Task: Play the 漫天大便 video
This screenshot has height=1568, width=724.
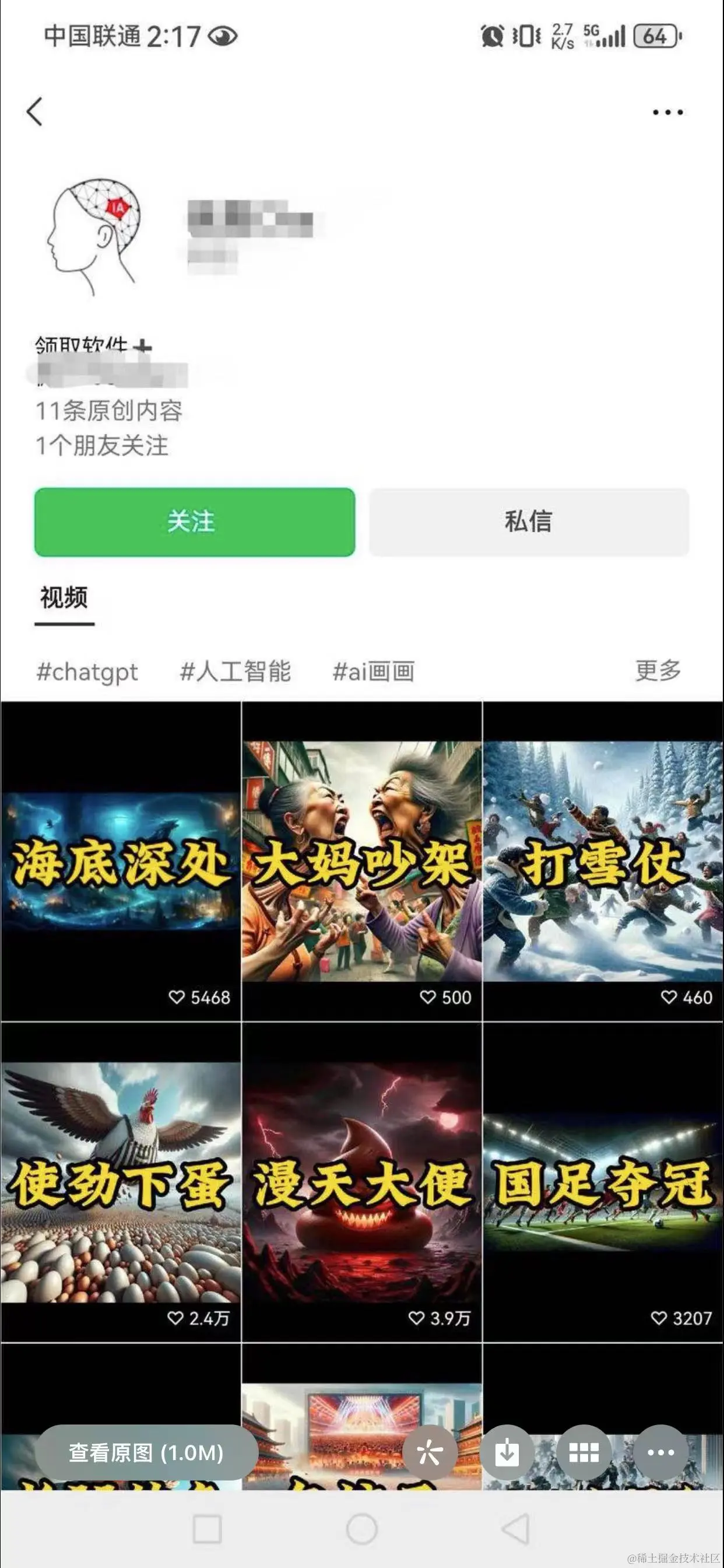Action: click(362, 1182)
